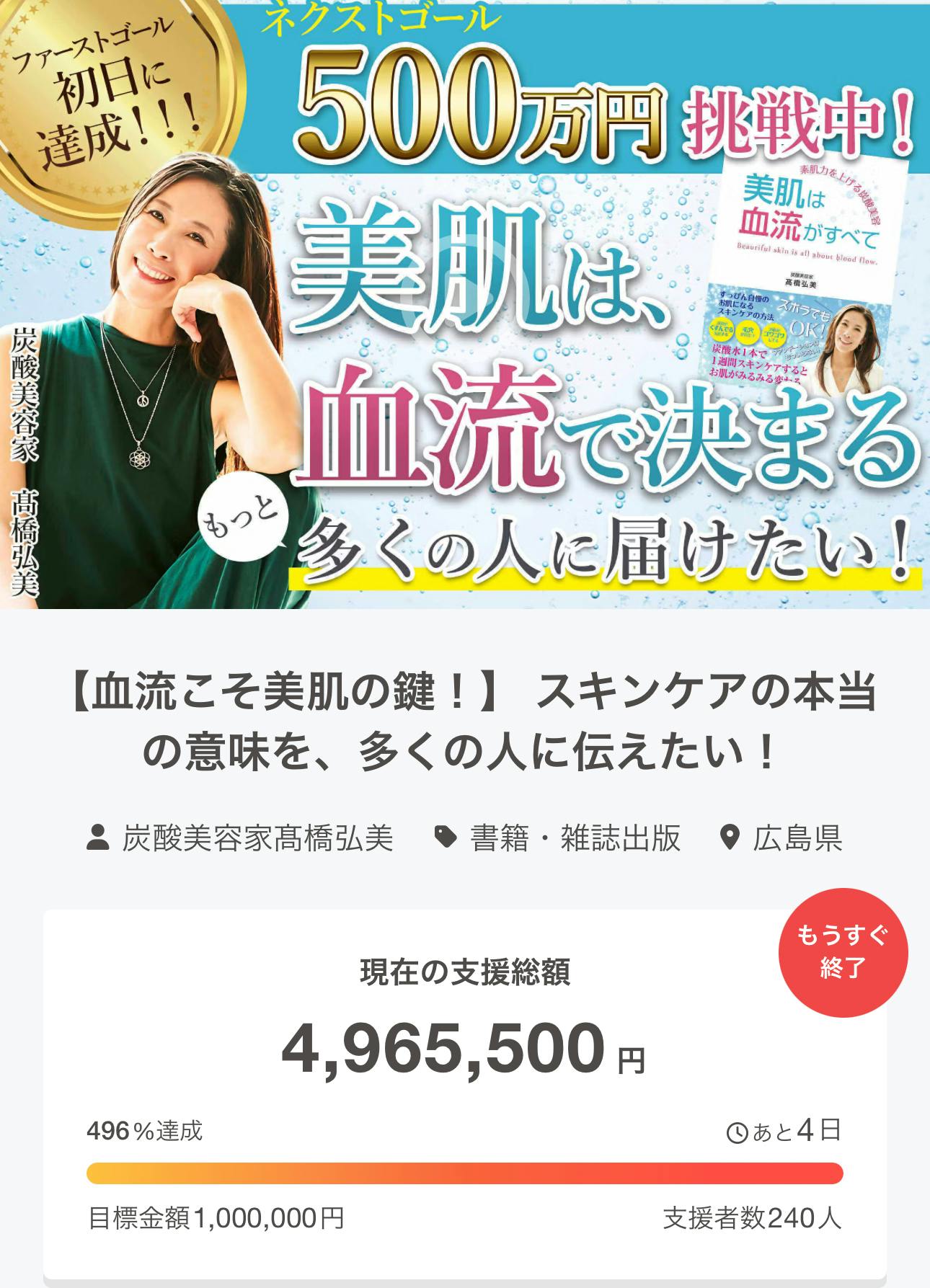This screenshot has width=930, height=1288.
Task: Open the project's main banner image
Action: (465, 304)
